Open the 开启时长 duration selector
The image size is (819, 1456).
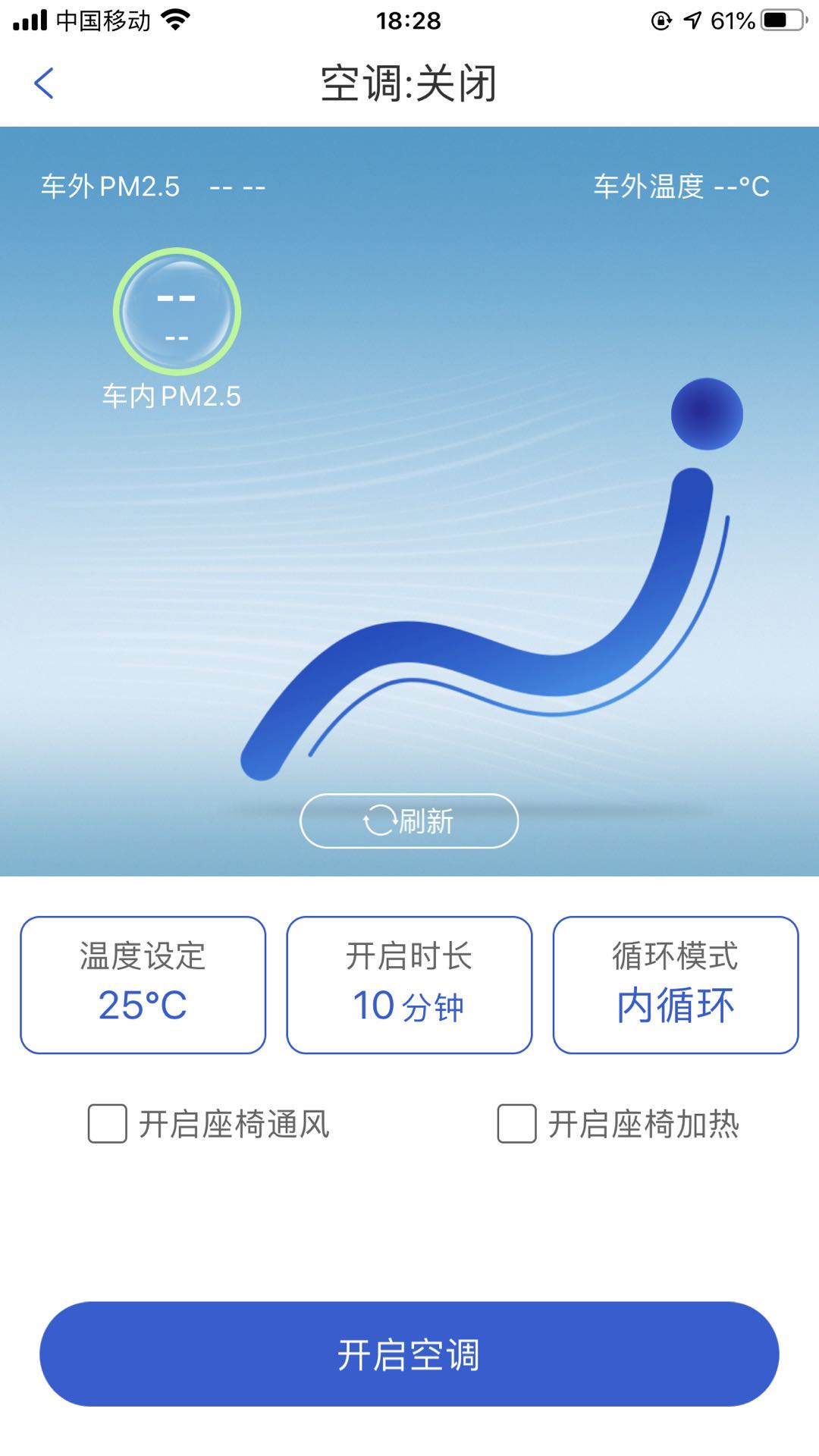409,986
